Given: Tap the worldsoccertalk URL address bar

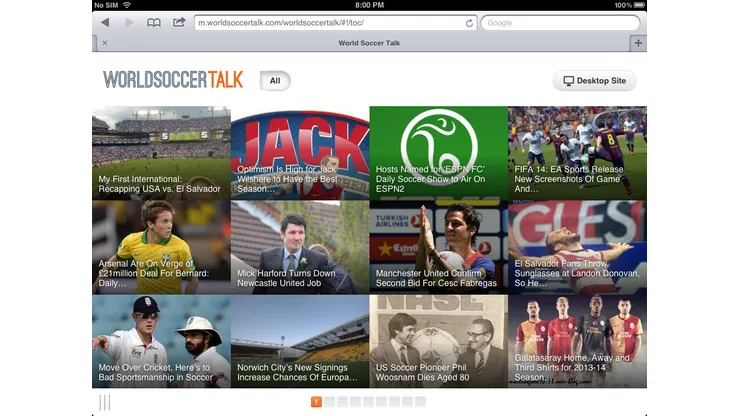Looking at the screenshot, I should (x=325, y=23).
